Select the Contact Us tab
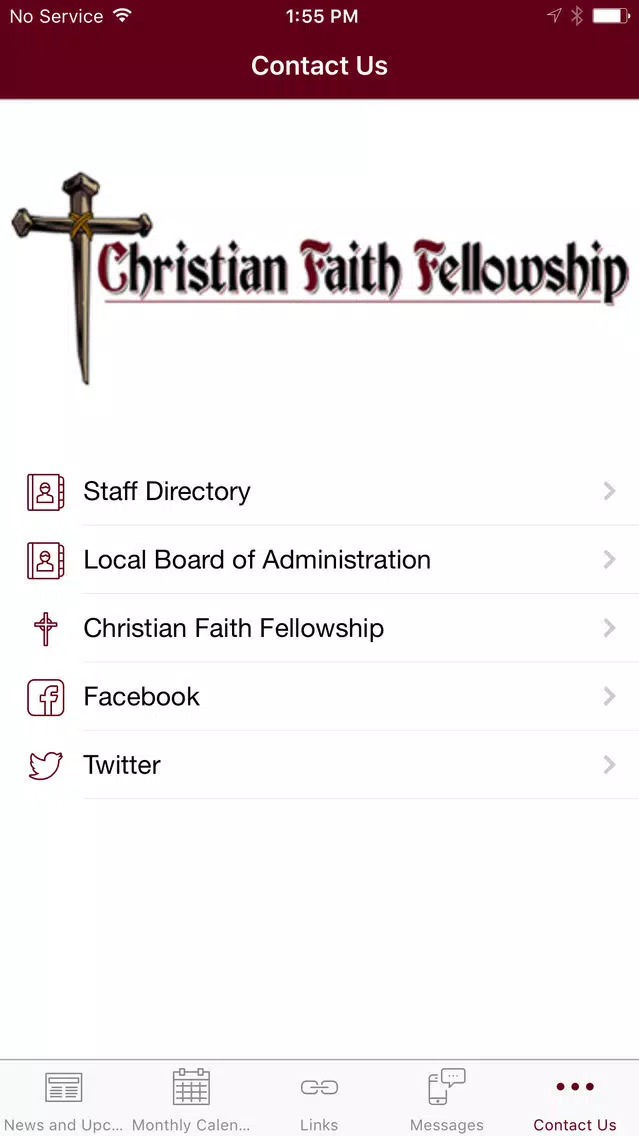The image size is (639, 1136). tap(575, 1099)
